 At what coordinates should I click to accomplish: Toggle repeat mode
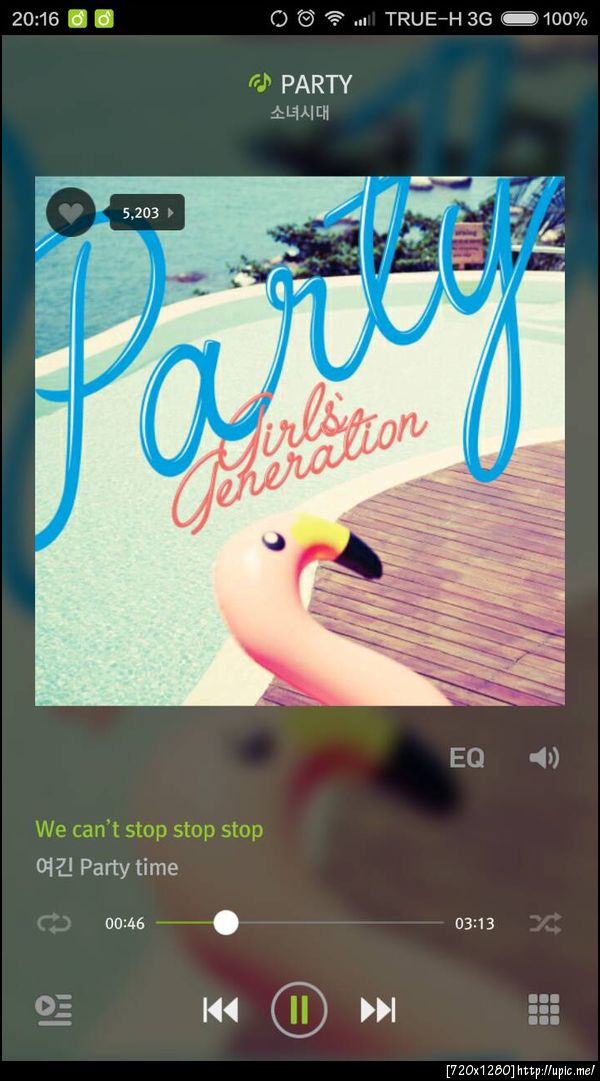coord(54,922)
